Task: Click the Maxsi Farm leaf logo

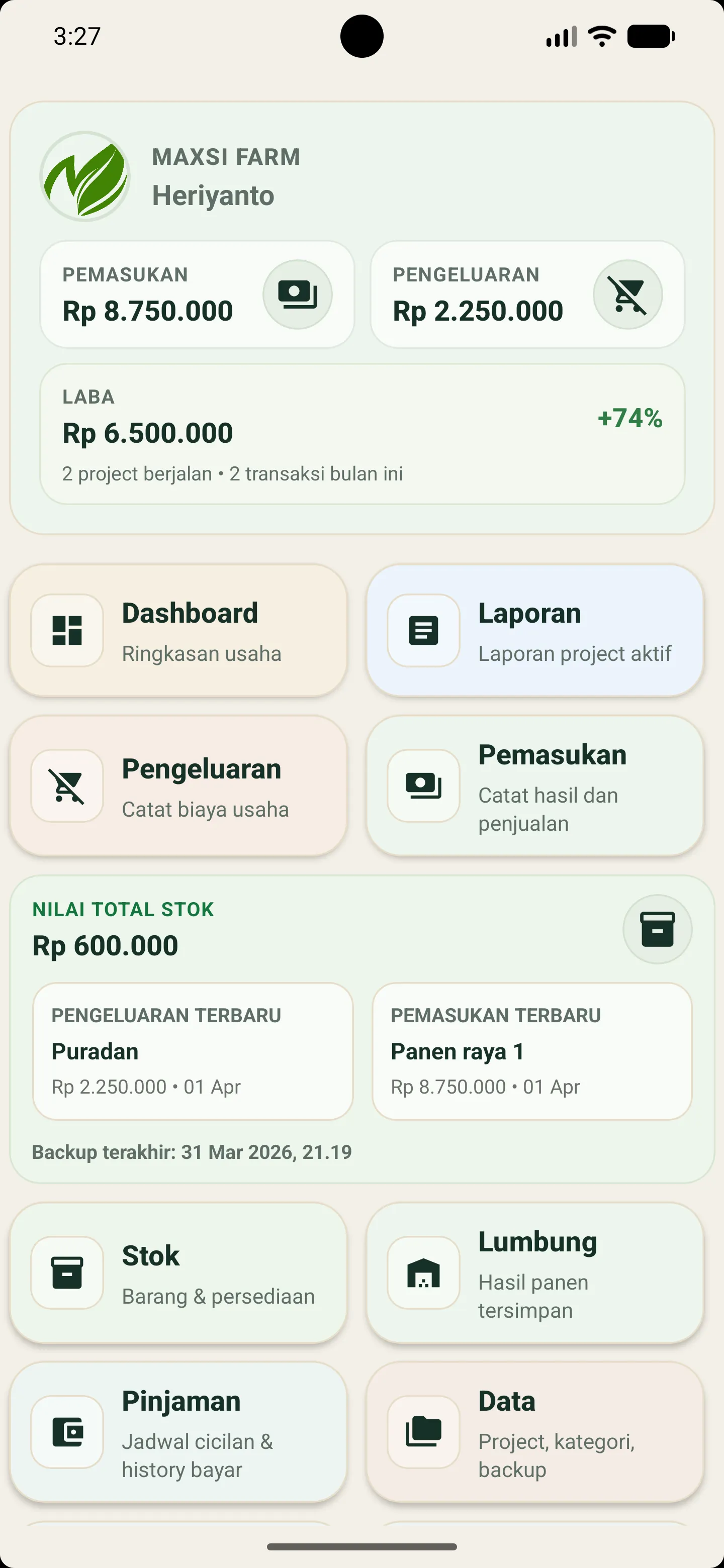Action: click(85, 176)
